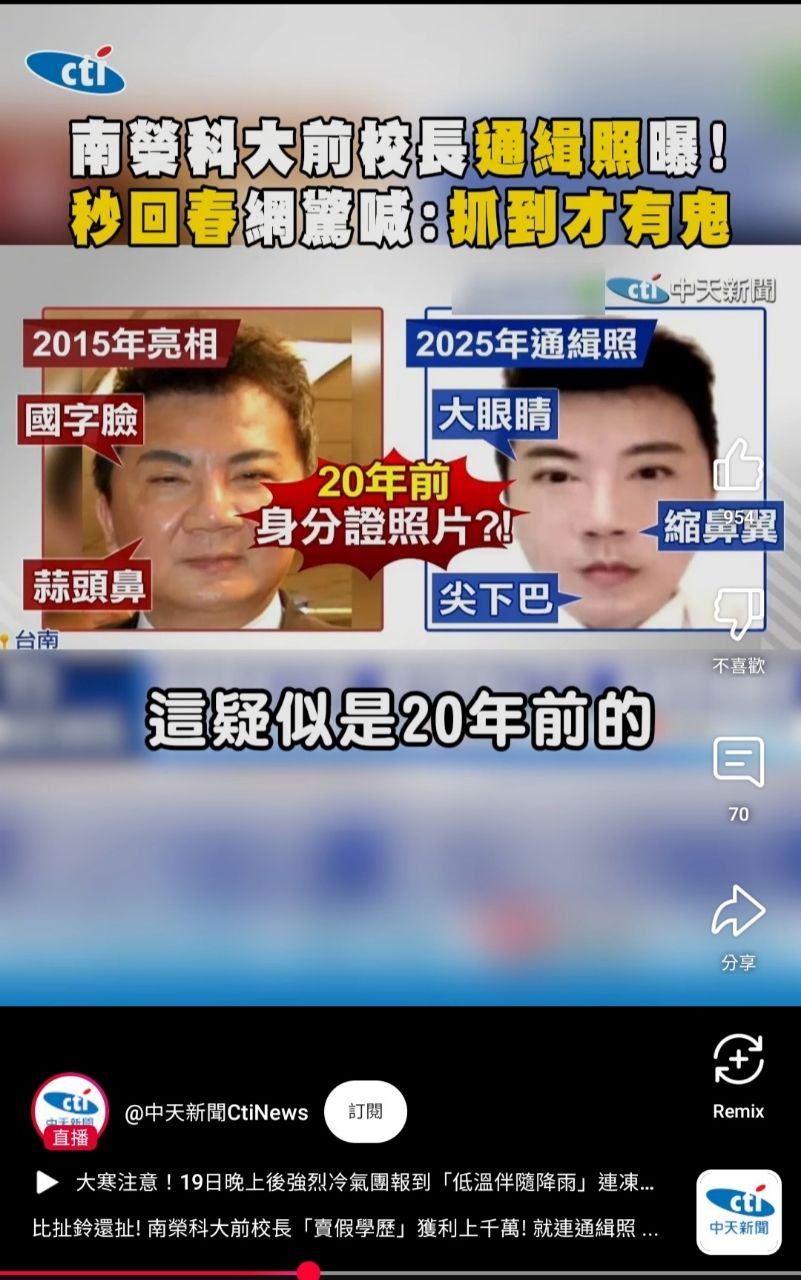801x1280 pixels.
Task: Like this Short video
Action: click(738, 466)
